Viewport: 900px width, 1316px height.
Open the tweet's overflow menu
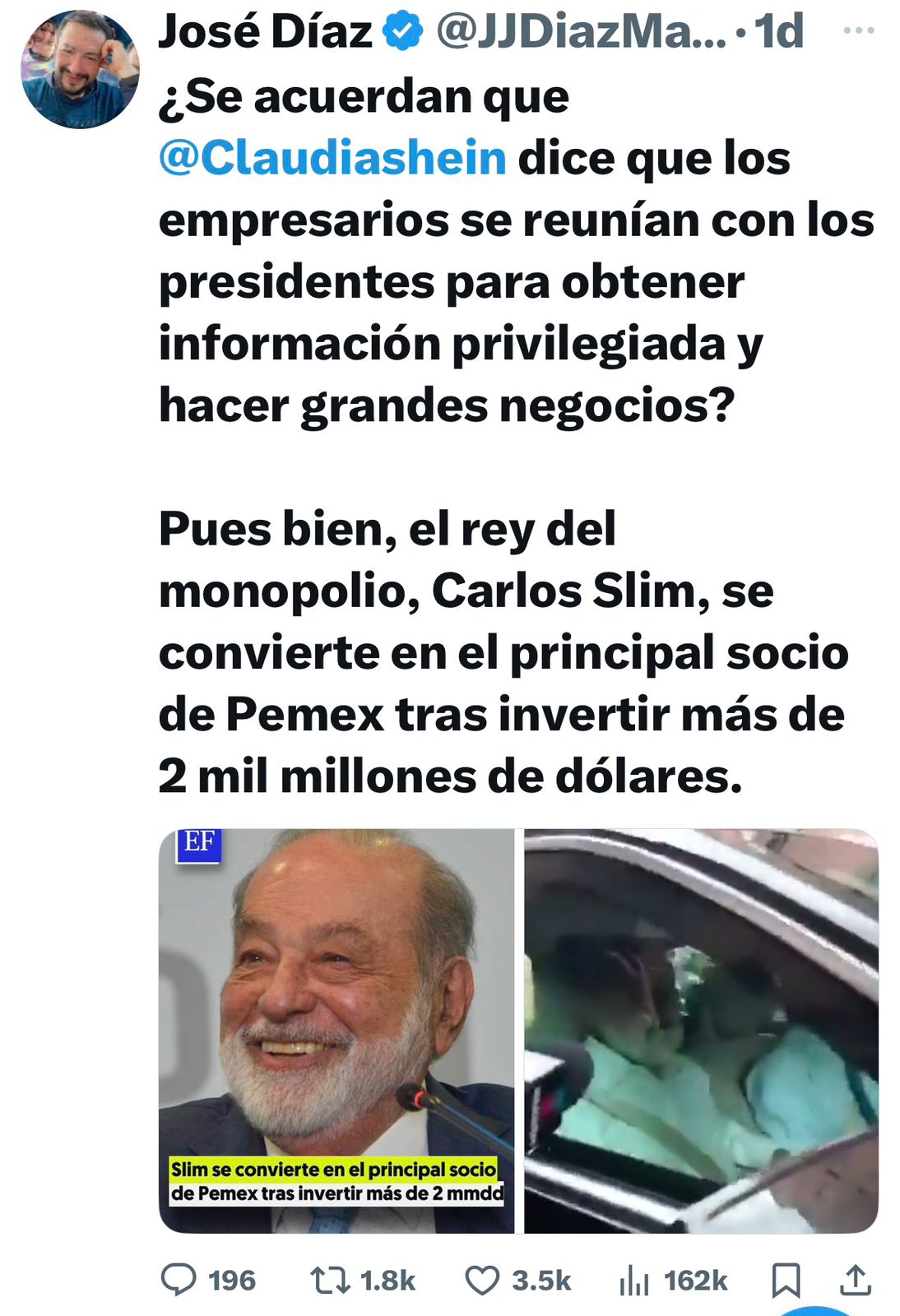[859, 30]
